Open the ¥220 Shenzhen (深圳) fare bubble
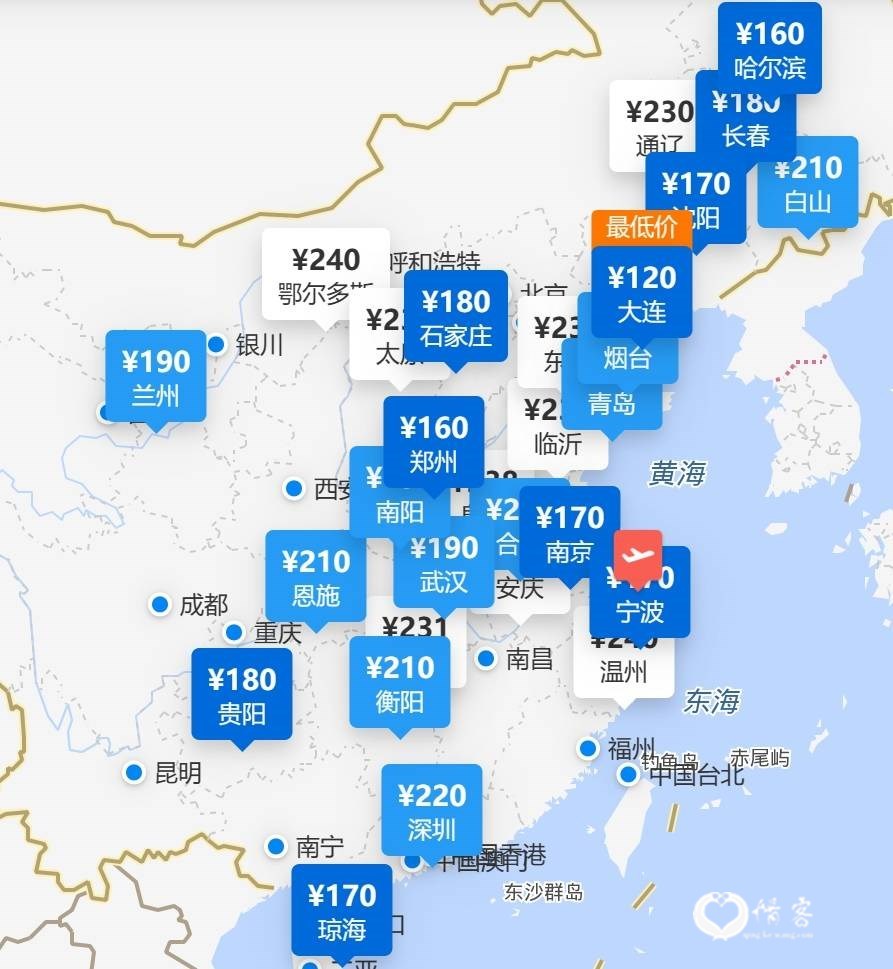The width and height of the screenshot is (893, 969). click(432, 811)
